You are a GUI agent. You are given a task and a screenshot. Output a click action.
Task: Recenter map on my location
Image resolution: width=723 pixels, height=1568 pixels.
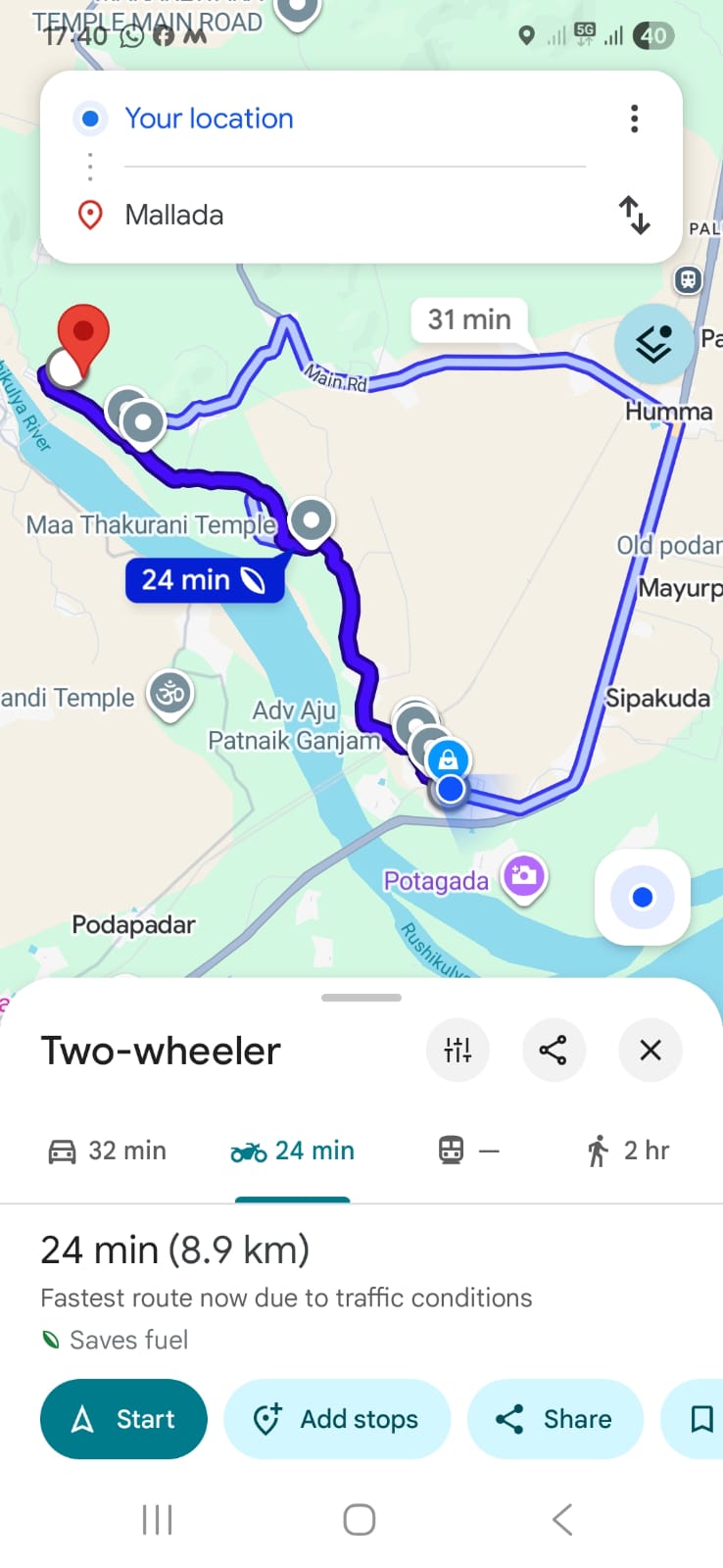pyautogui.click(x=642, y=897)
